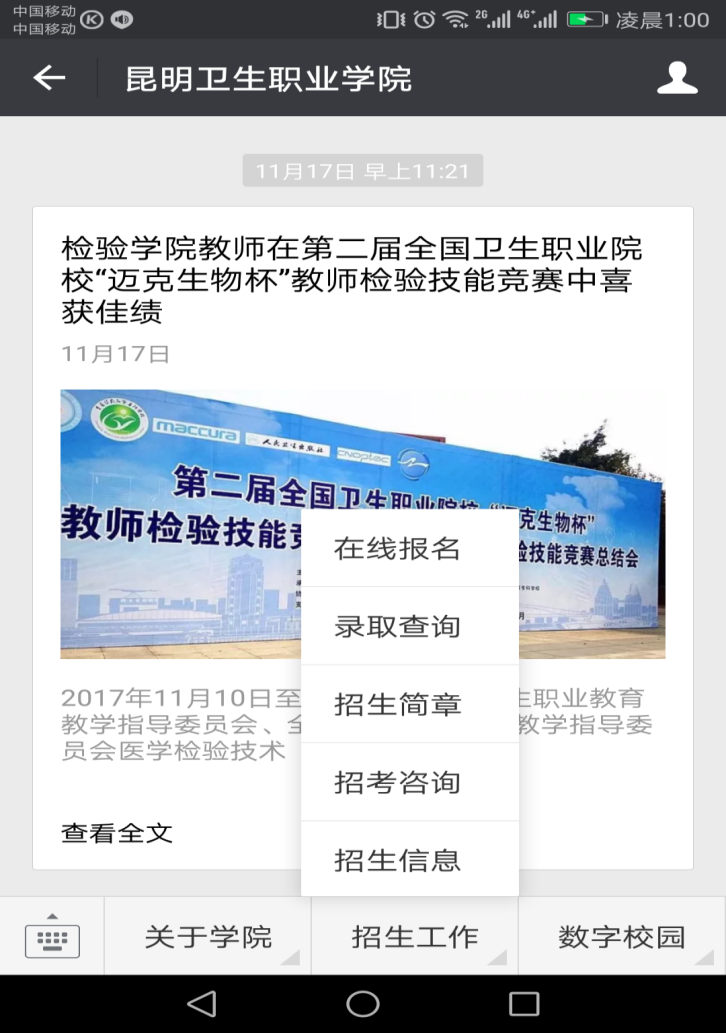The image size is (726, 1033).
Task: Collapse the 招生工作 bottom menu
Action: [x=415, y=937]
